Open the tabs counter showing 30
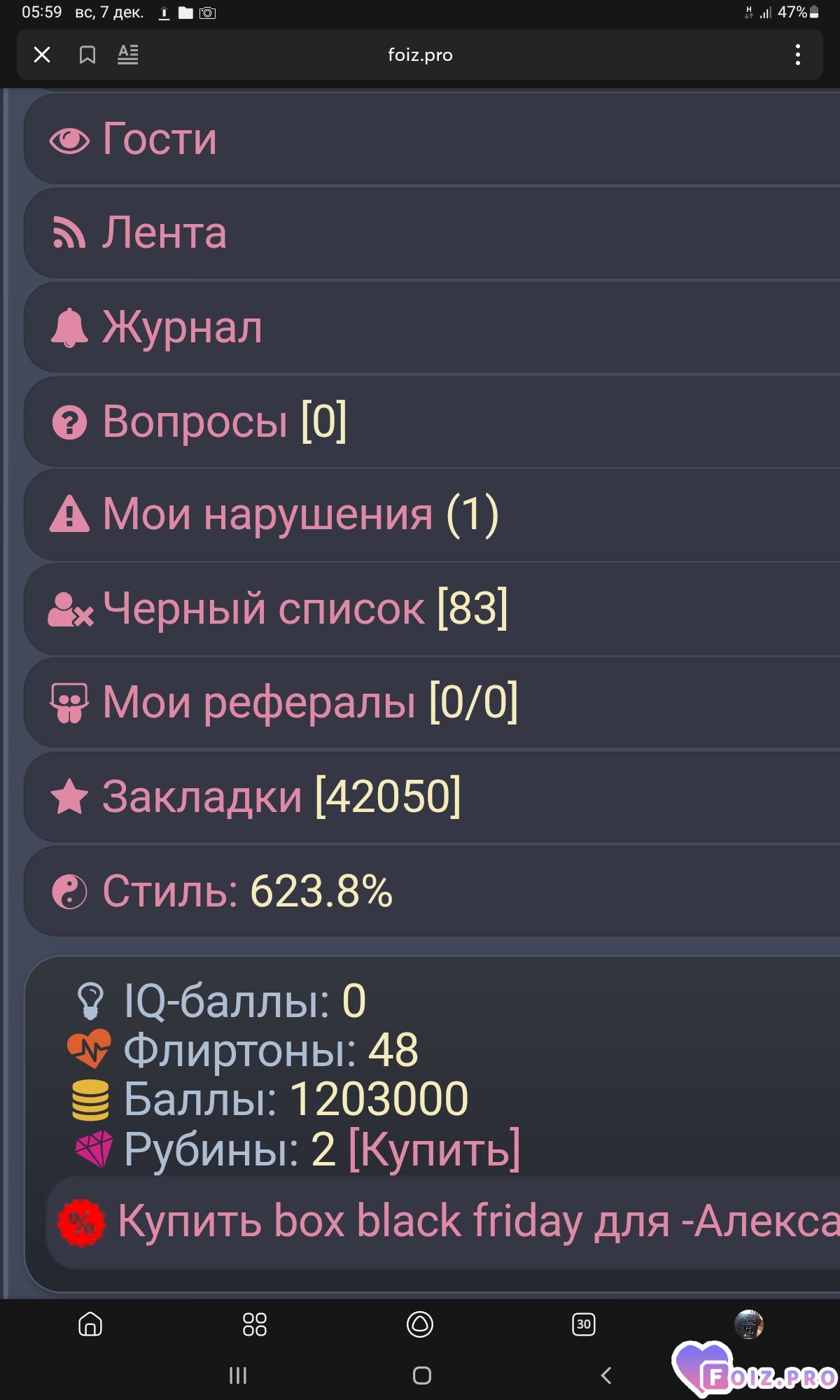The height and width of the screenshot is (1400, 840). click(x=583, y=1324)
